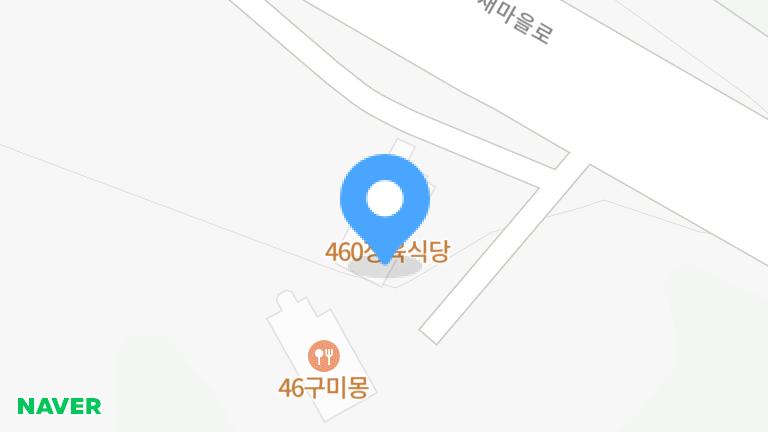The image size is (768, 432).
Task: Tap the blue location pin marker
Action: coord(385,202)
